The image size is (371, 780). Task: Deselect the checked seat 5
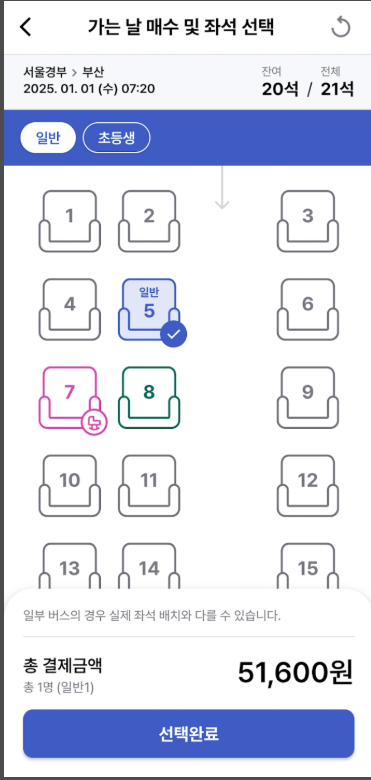[x=149, y=309]
